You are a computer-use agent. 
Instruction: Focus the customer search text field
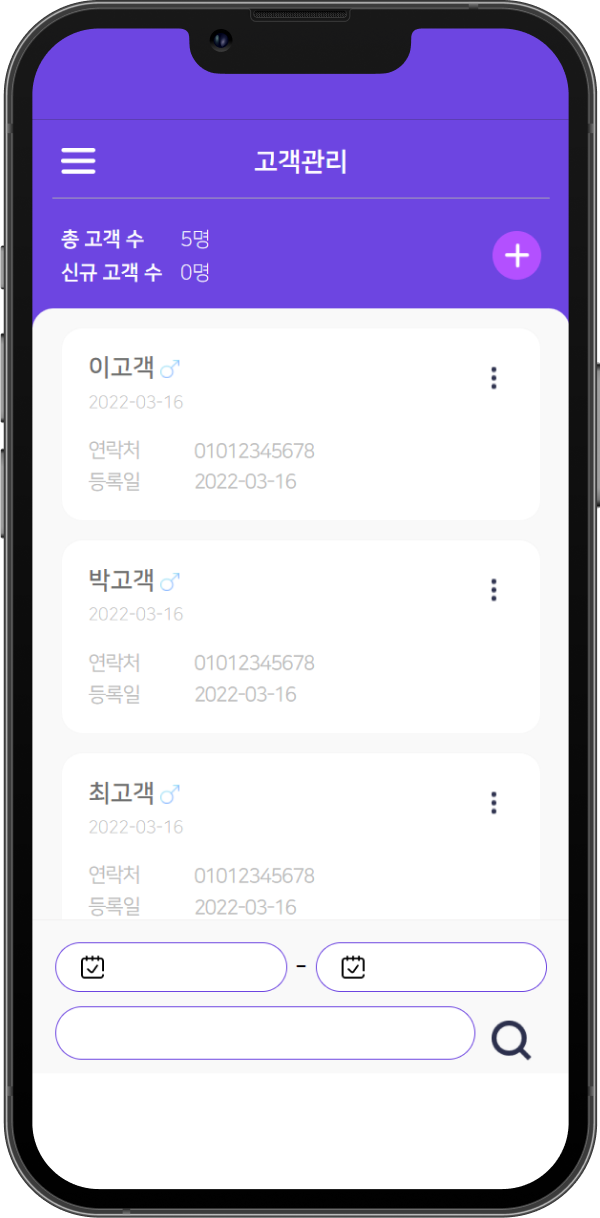264,1032
